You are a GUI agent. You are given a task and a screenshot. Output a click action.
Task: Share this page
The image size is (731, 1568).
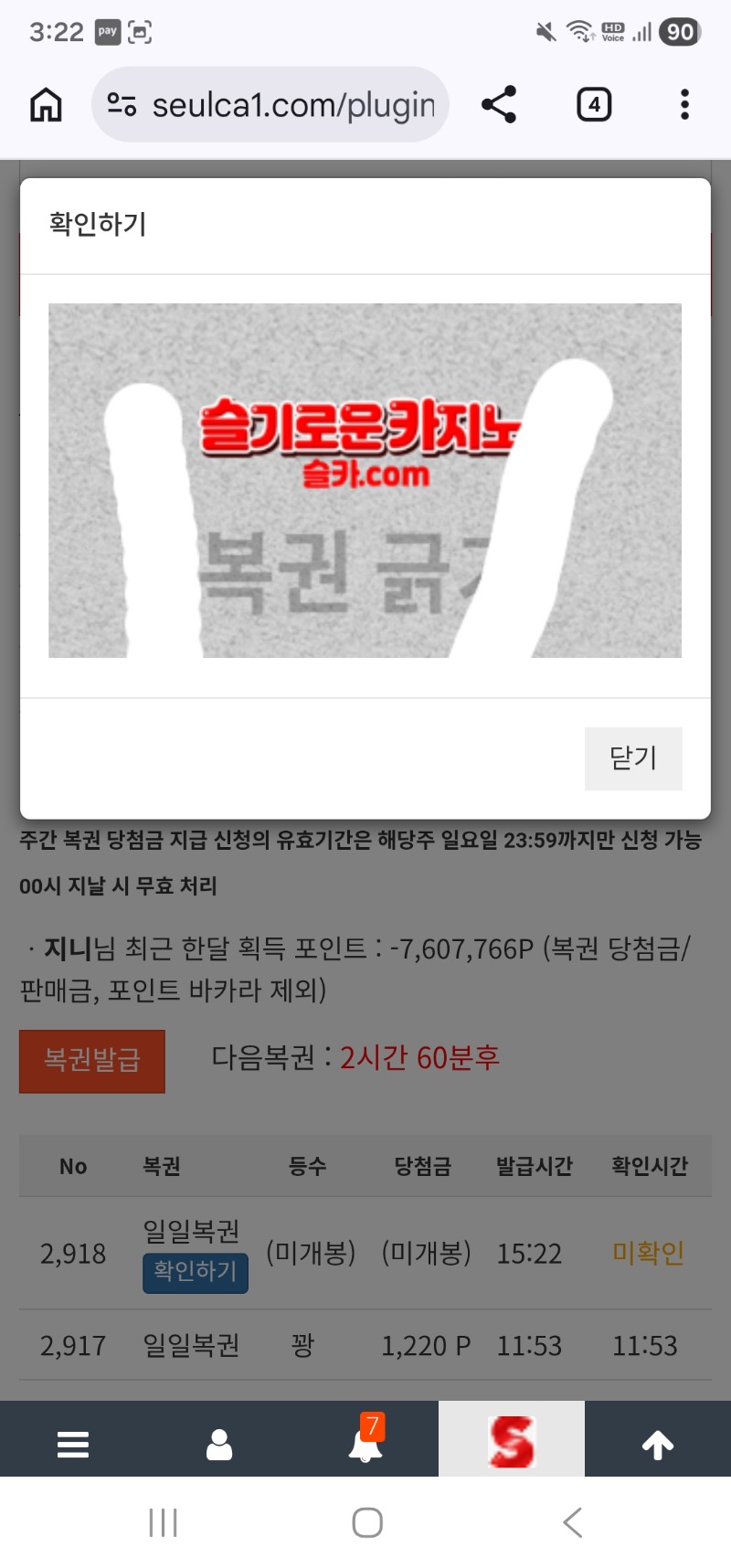[499, 105]
